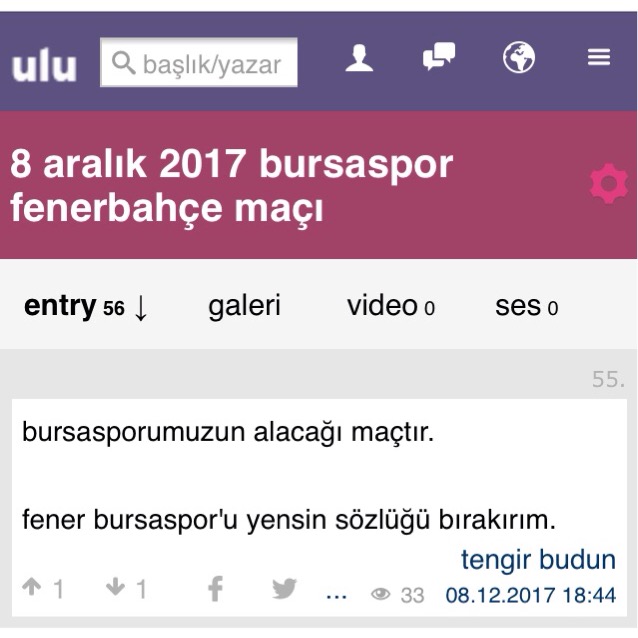Viewport: 638px width, 638px height.
Task: Open the messages chat icon
Action: coord(438,58)
